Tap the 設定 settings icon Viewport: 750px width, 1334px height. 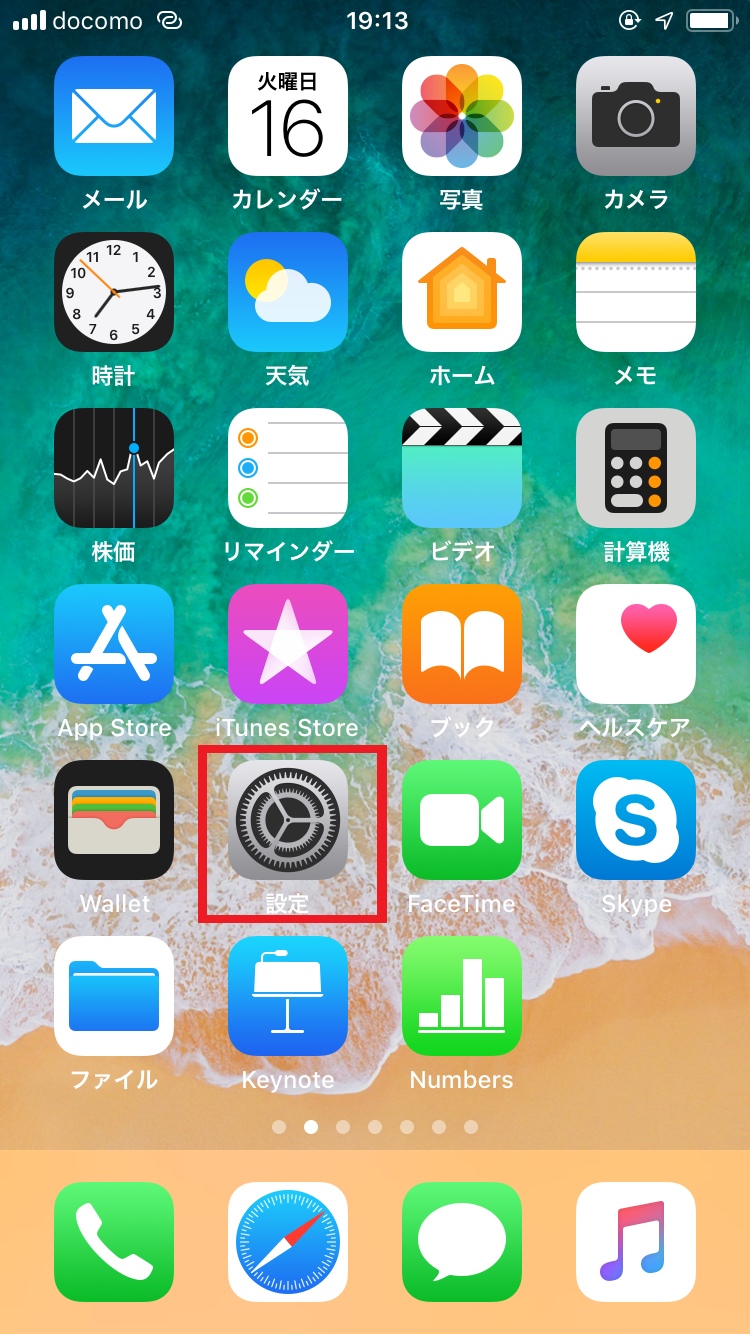click(x=288, y=820)
